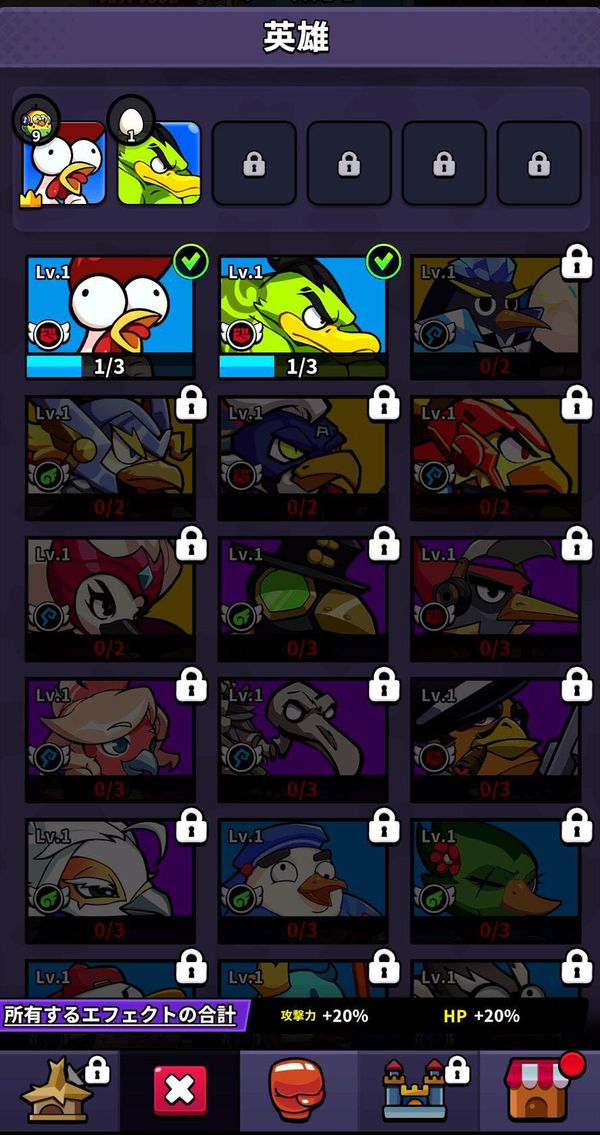The height and width of the screenshot is (1135, 600).
Task: Open the locked sailor-cap duck hero card
Action: pyautogui.click(x=303, y=881)
